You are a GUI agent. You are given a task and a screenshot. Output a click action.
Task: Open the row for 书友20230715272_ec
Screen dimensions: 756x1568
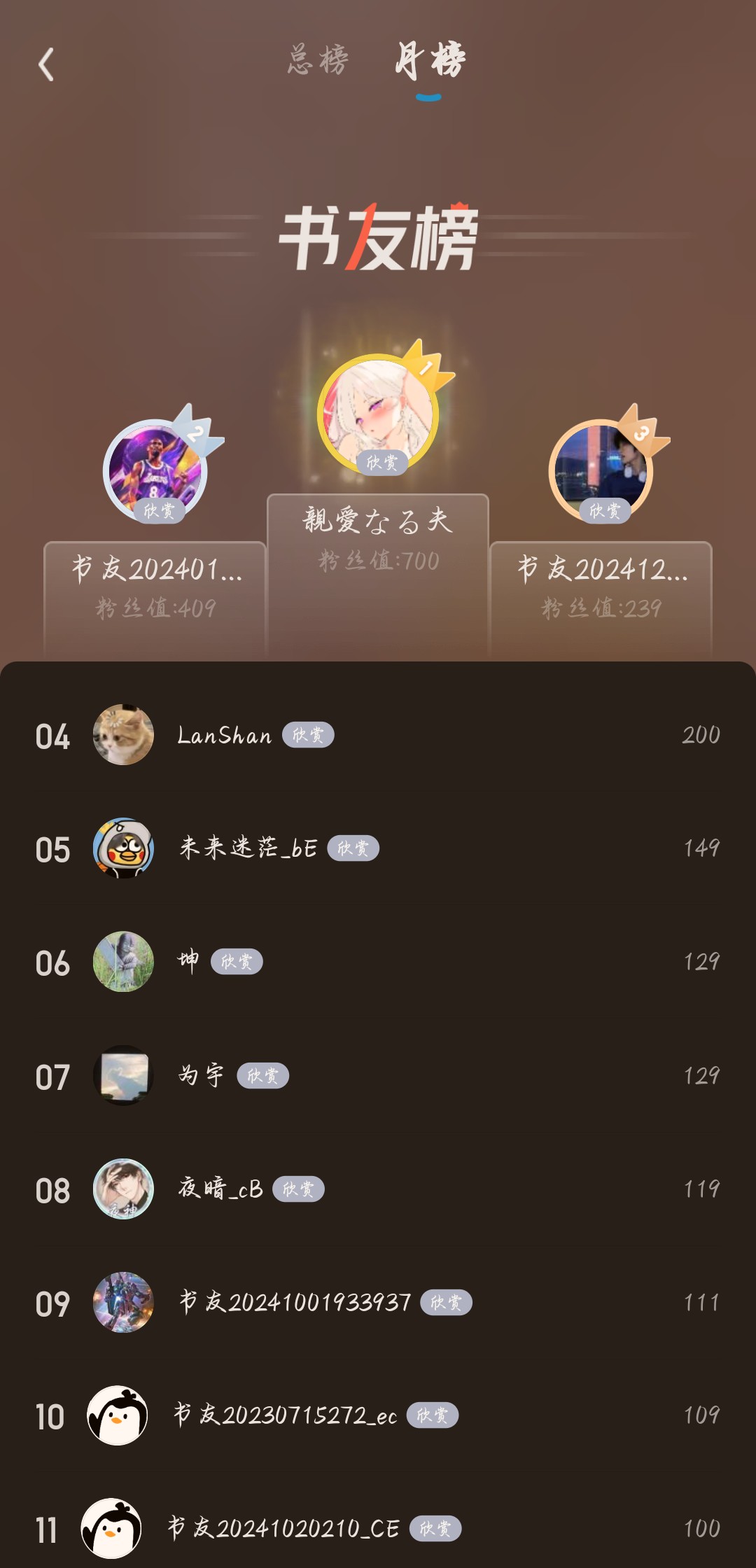click(x=378, y=1415)
